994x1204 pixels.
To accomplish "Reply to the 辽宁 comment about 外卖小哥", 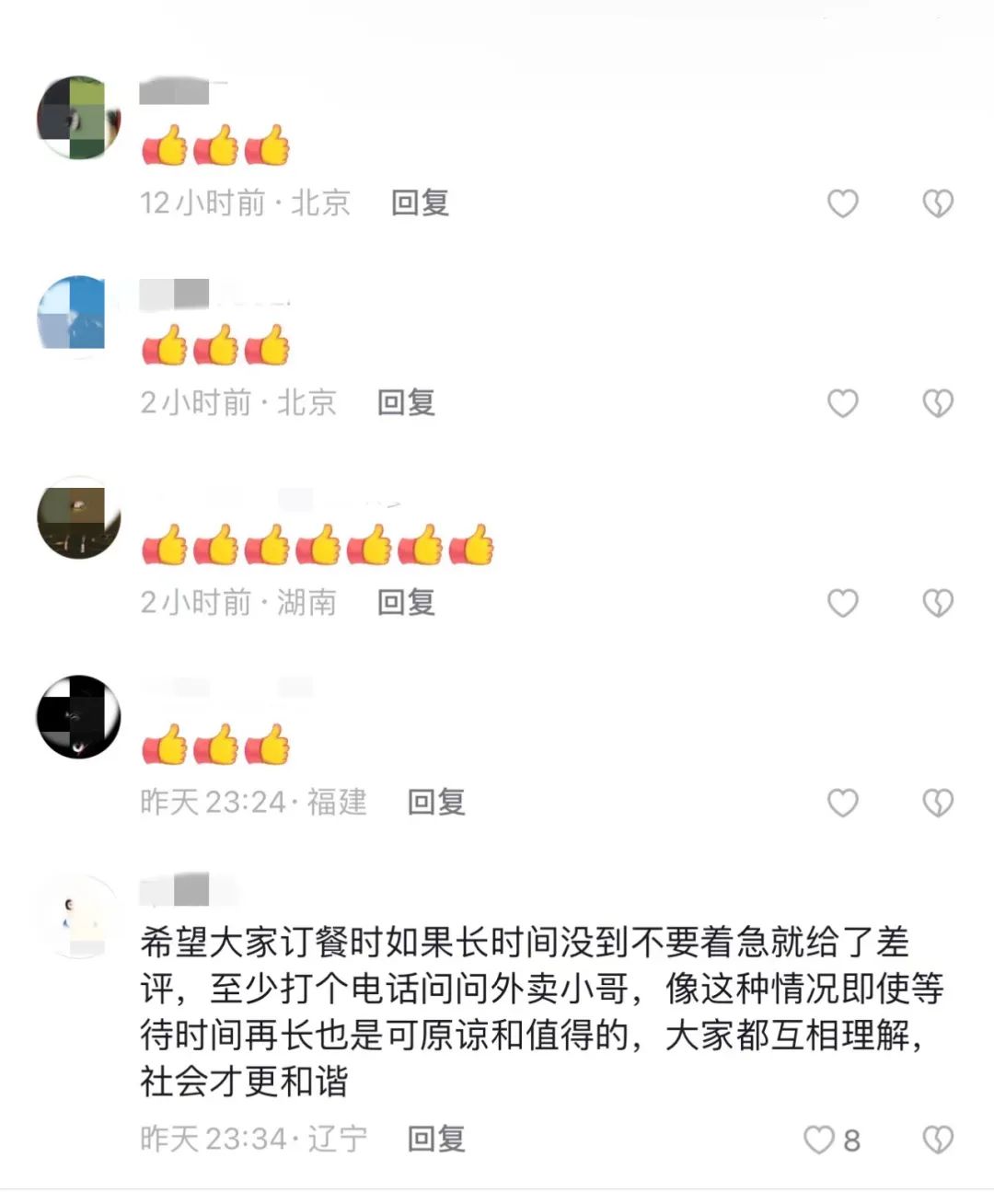I will pyautogui.click(x=436, y=1139).
